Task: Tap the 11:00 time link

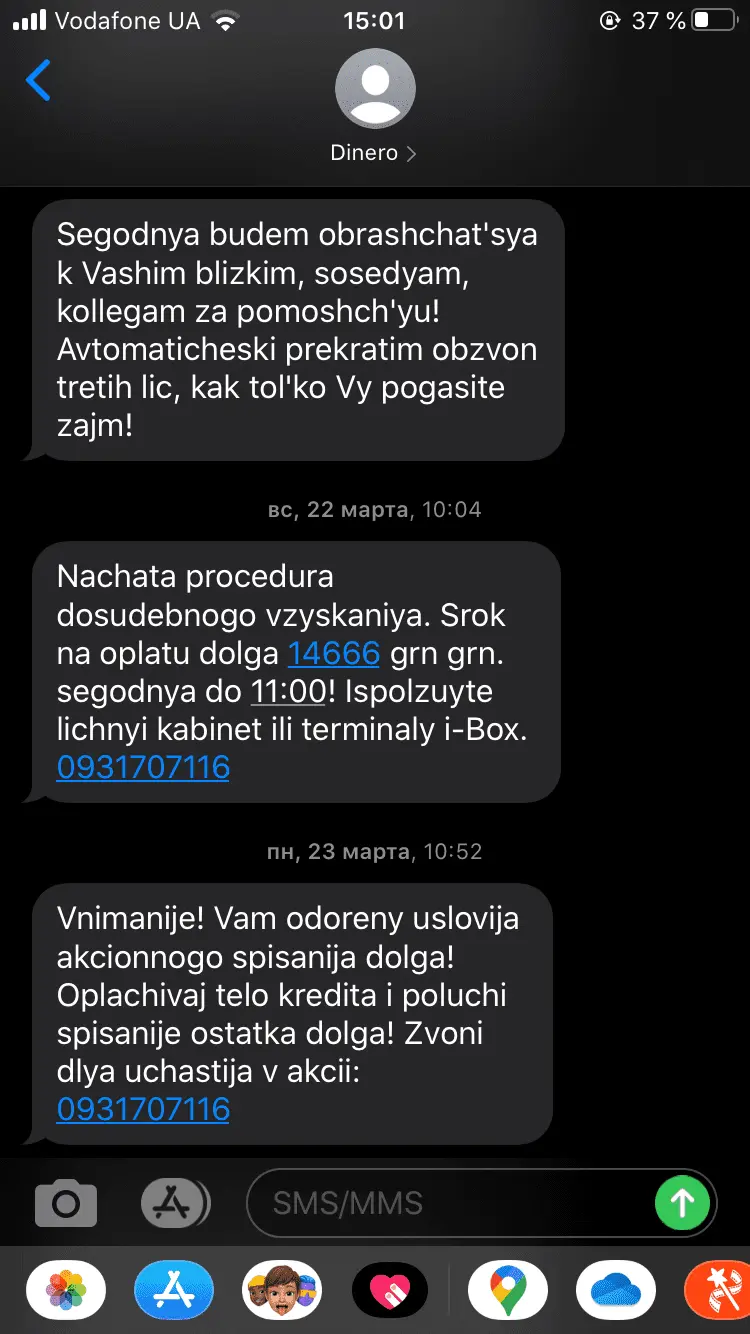Action: 287,691
